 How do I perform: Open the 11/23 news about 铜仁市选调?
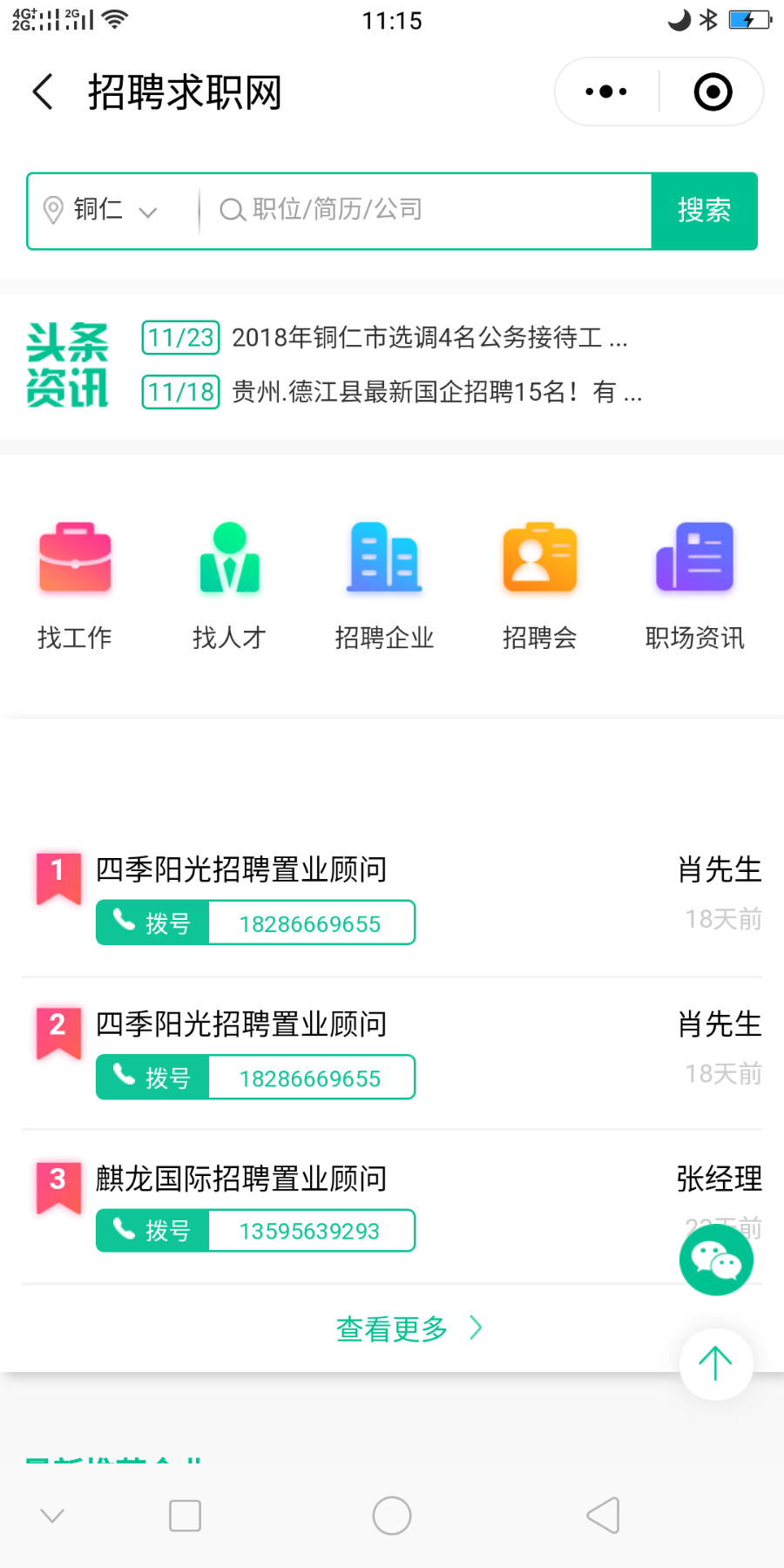[x=429, y=337]
